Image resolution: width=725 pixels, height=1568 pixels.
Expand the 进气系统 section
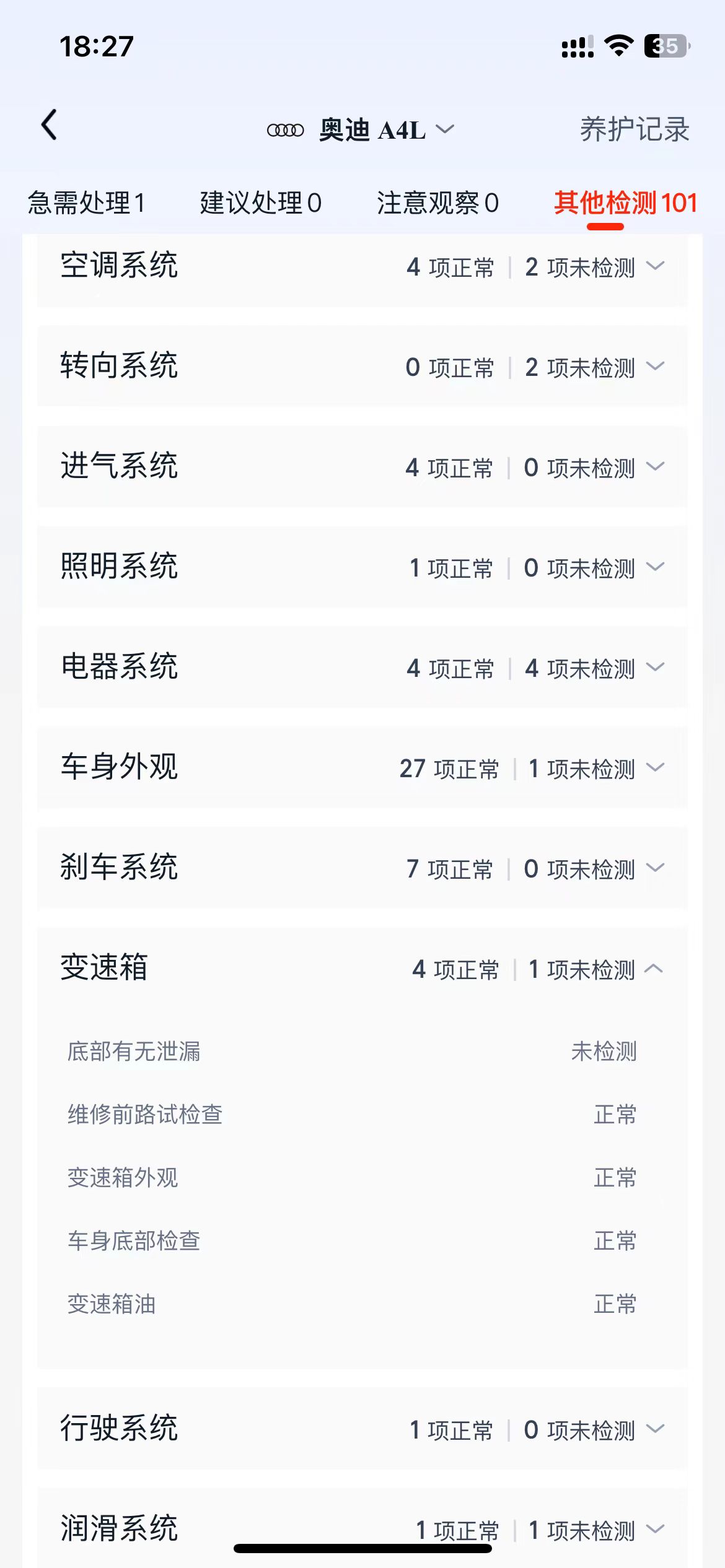(x=362, y=466)
